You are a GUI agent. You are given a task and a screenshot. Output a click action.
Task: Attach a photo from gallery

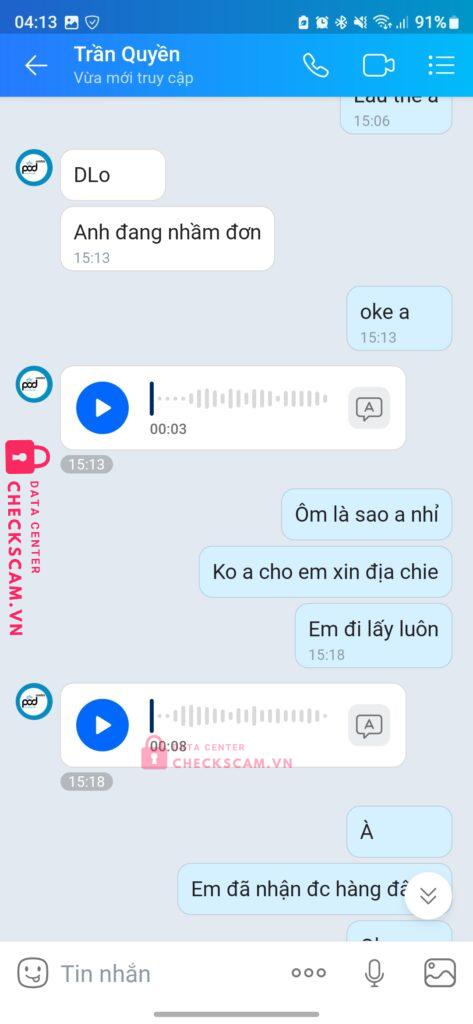(440, 973)
